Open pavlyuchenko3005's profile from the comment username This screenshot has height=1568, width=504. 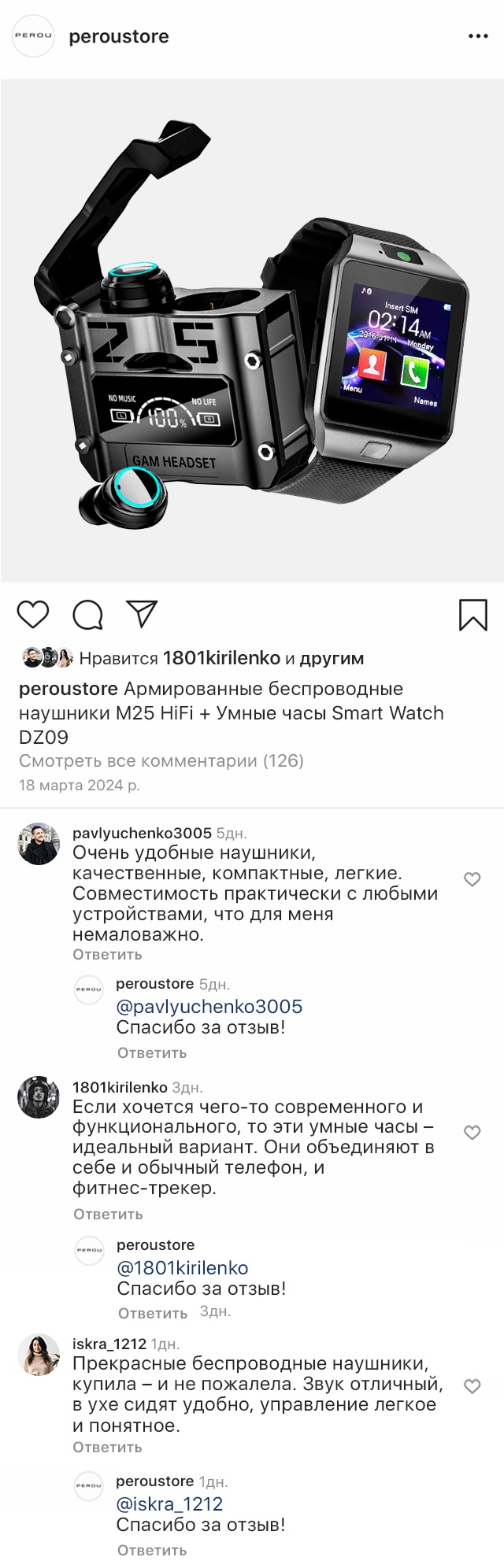click(x=142, y=833)
